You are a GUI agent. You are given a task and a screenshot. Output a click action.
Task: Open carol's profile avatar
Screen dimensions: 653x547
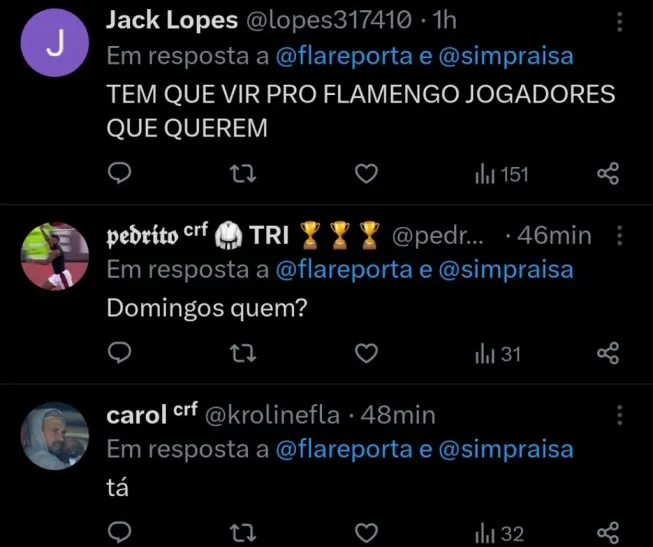(x=55, y=435)
